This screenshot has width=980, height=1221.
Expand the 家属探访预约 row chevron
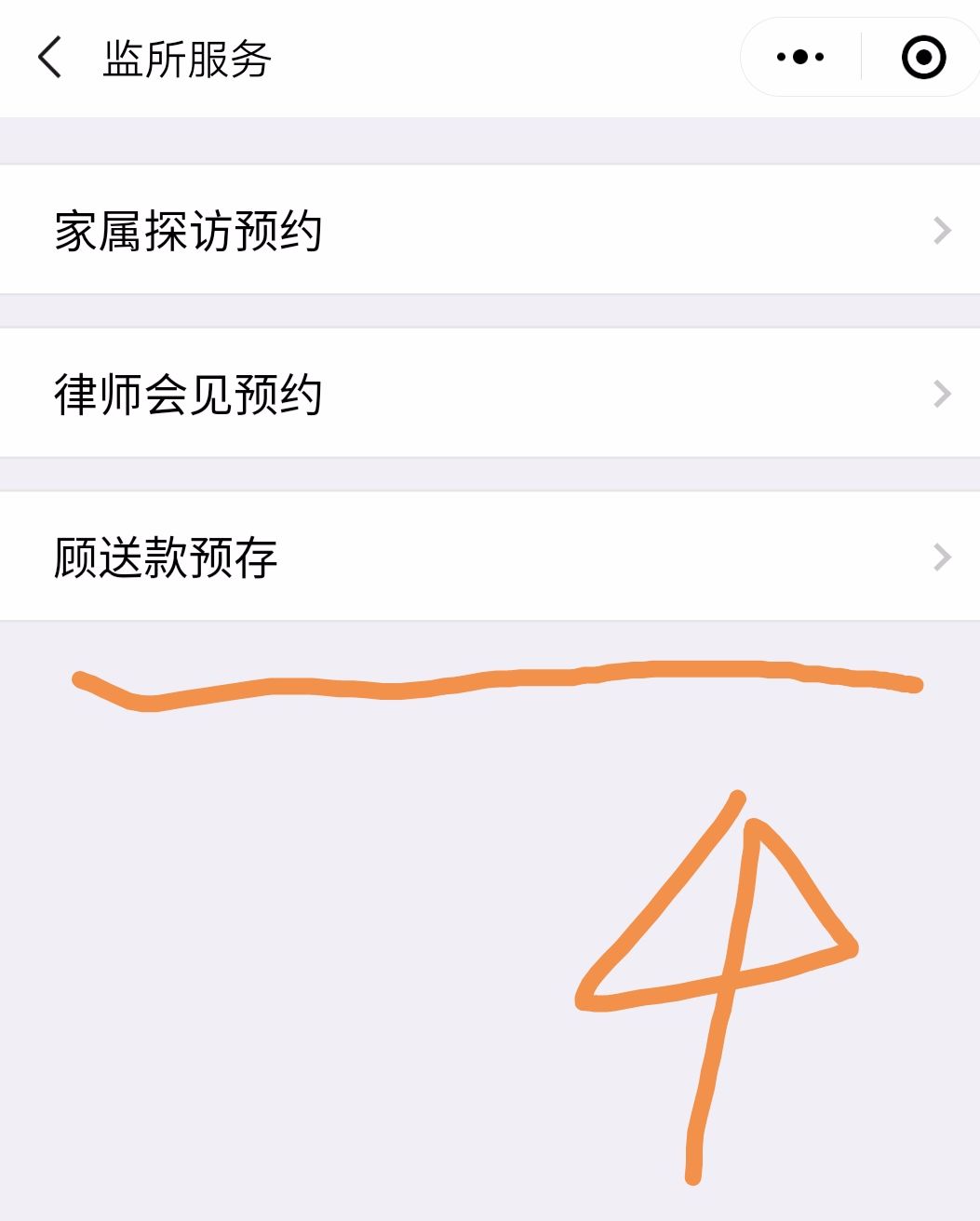click(941, 229)
